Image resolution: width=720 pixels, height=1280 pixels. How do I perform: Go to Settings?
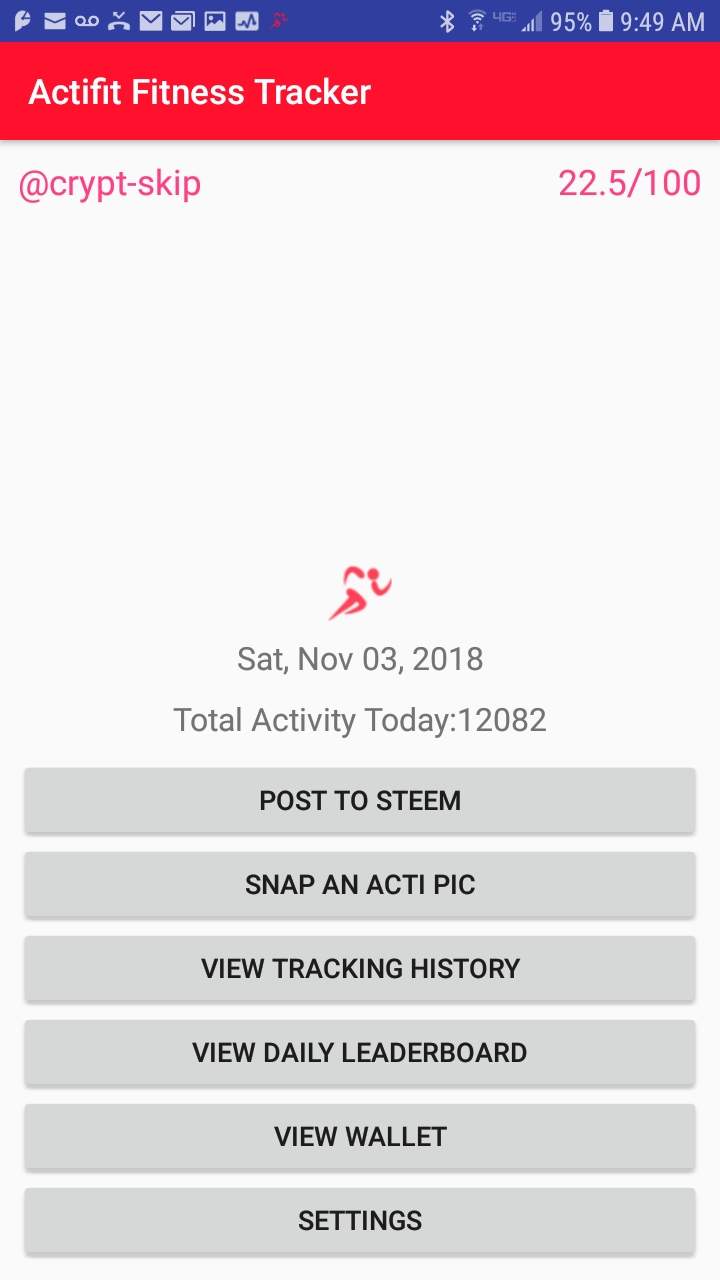360,1220
